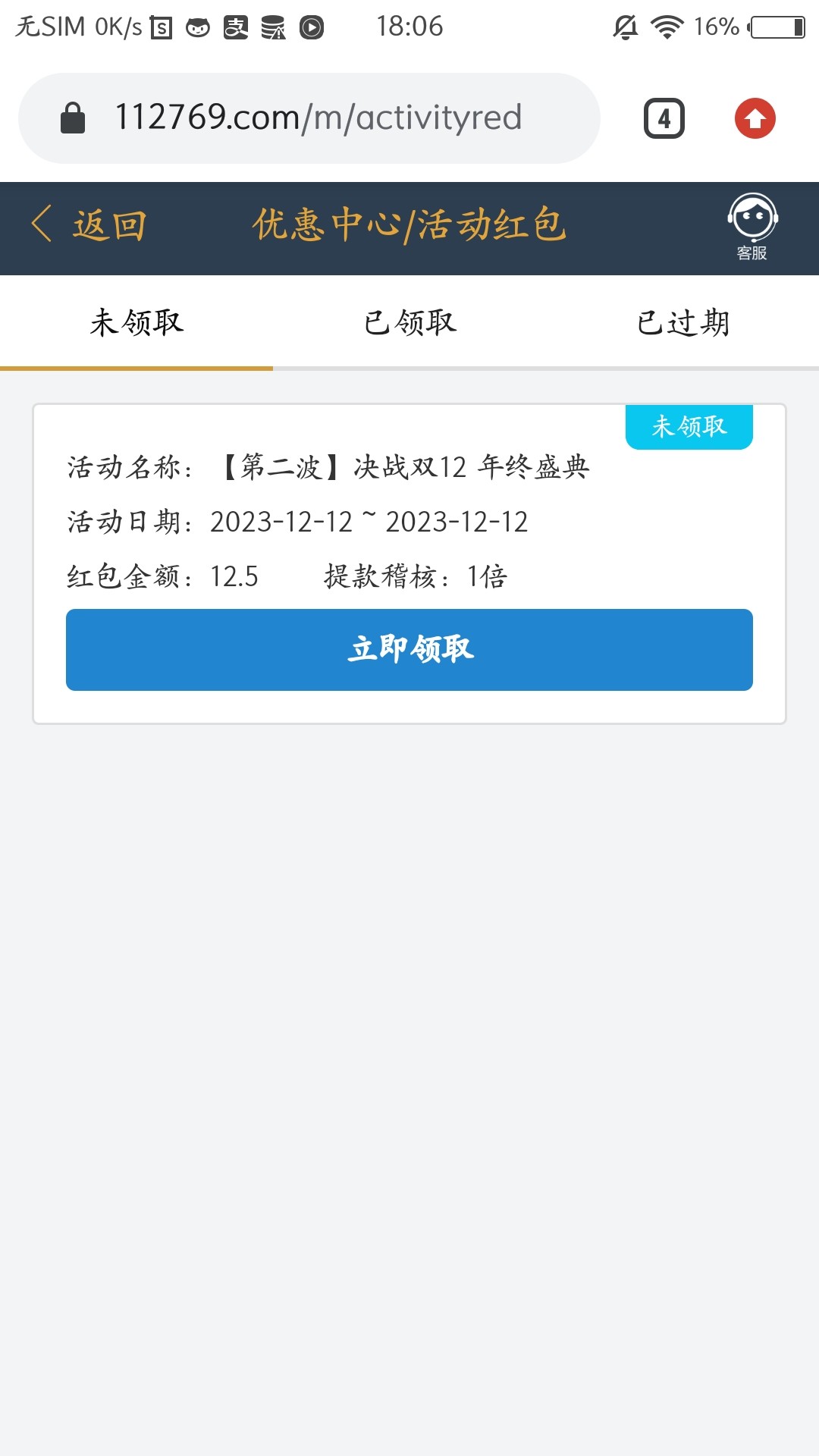This screenshot has height=1456, width=819.
Task: Tap the red upward arrow browser button
Action: coord(755,118)
